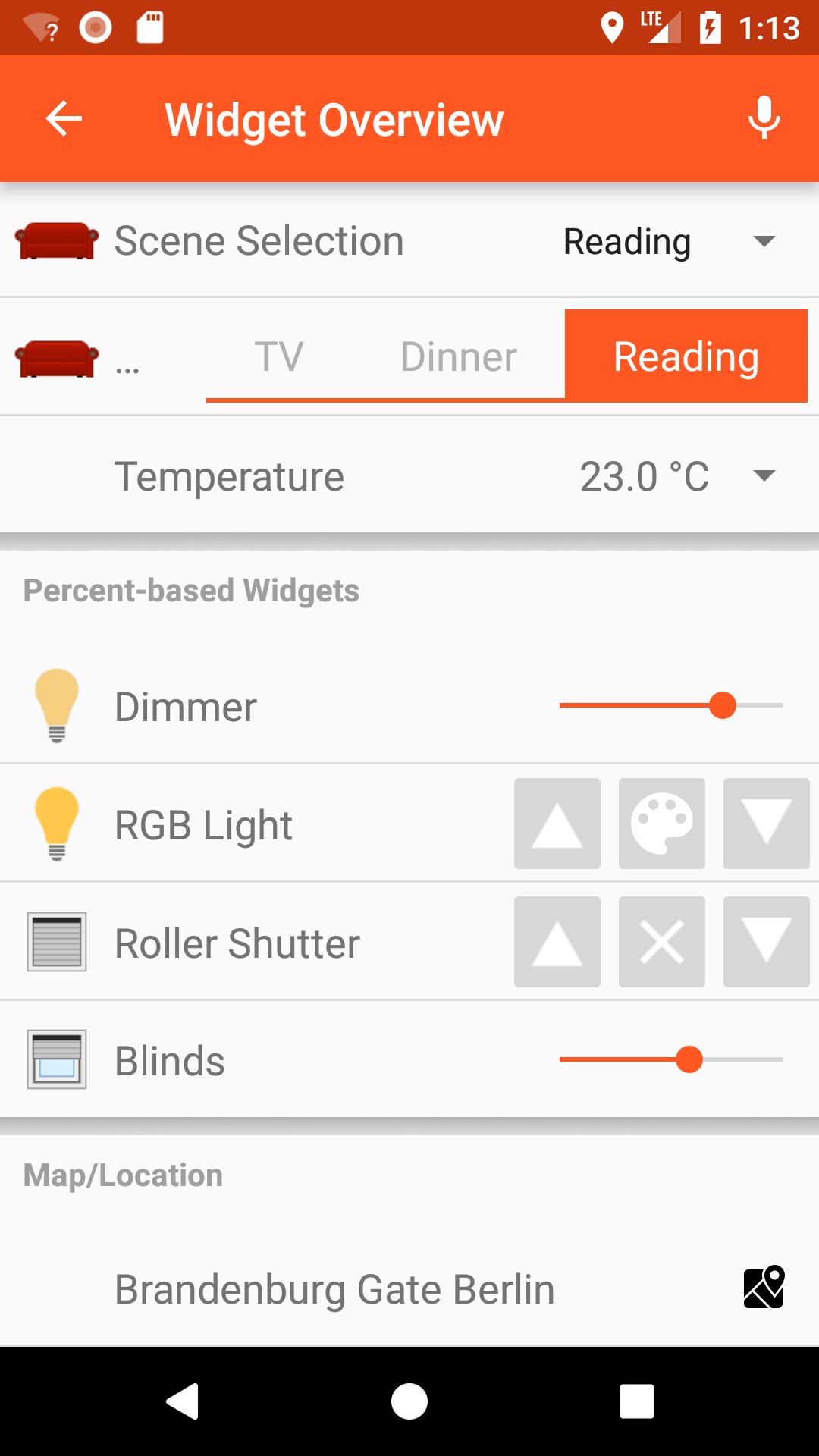Click the Brandenburg Gate Berlin location entry

tap(334, 1288)
